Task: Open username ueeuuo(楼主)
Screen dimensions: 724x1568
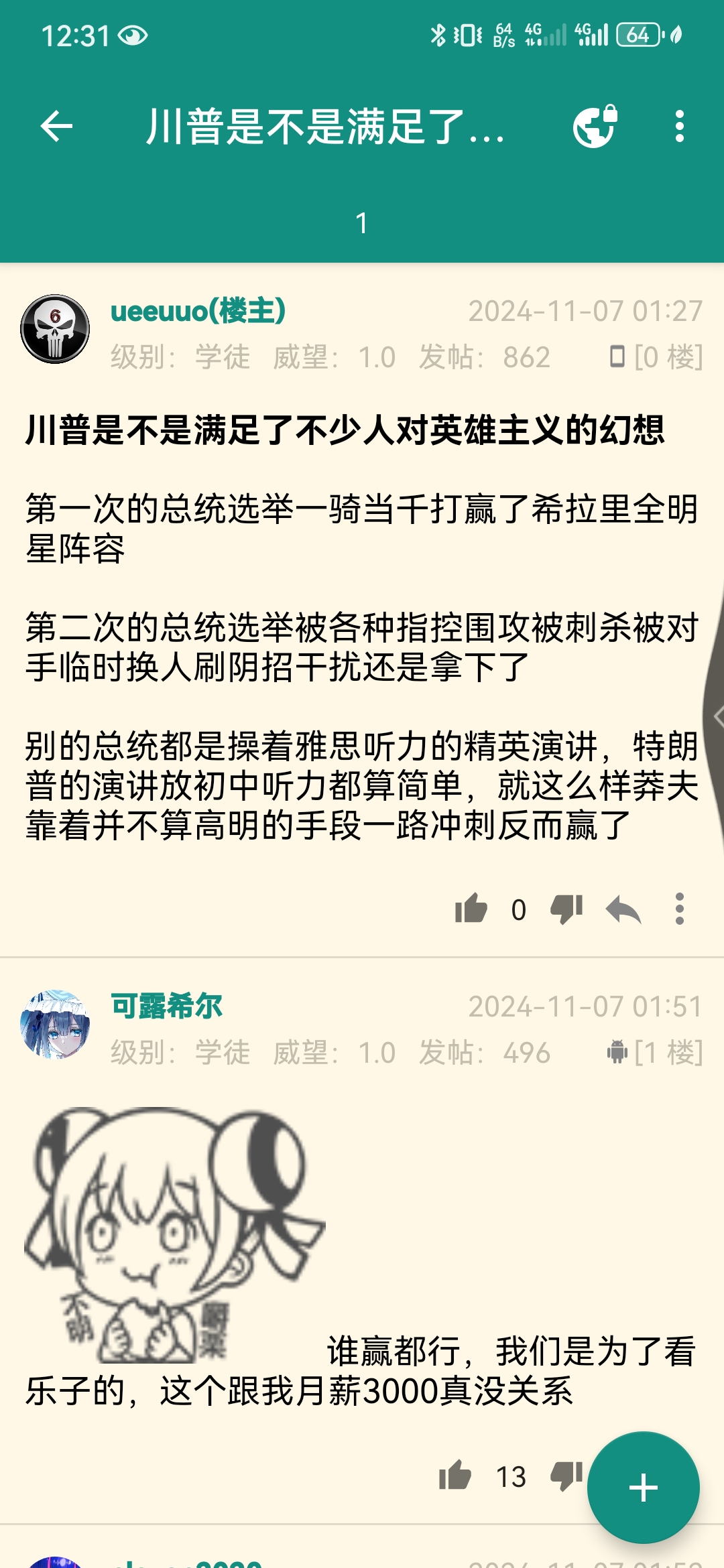Action: click(x=198, y=311)
